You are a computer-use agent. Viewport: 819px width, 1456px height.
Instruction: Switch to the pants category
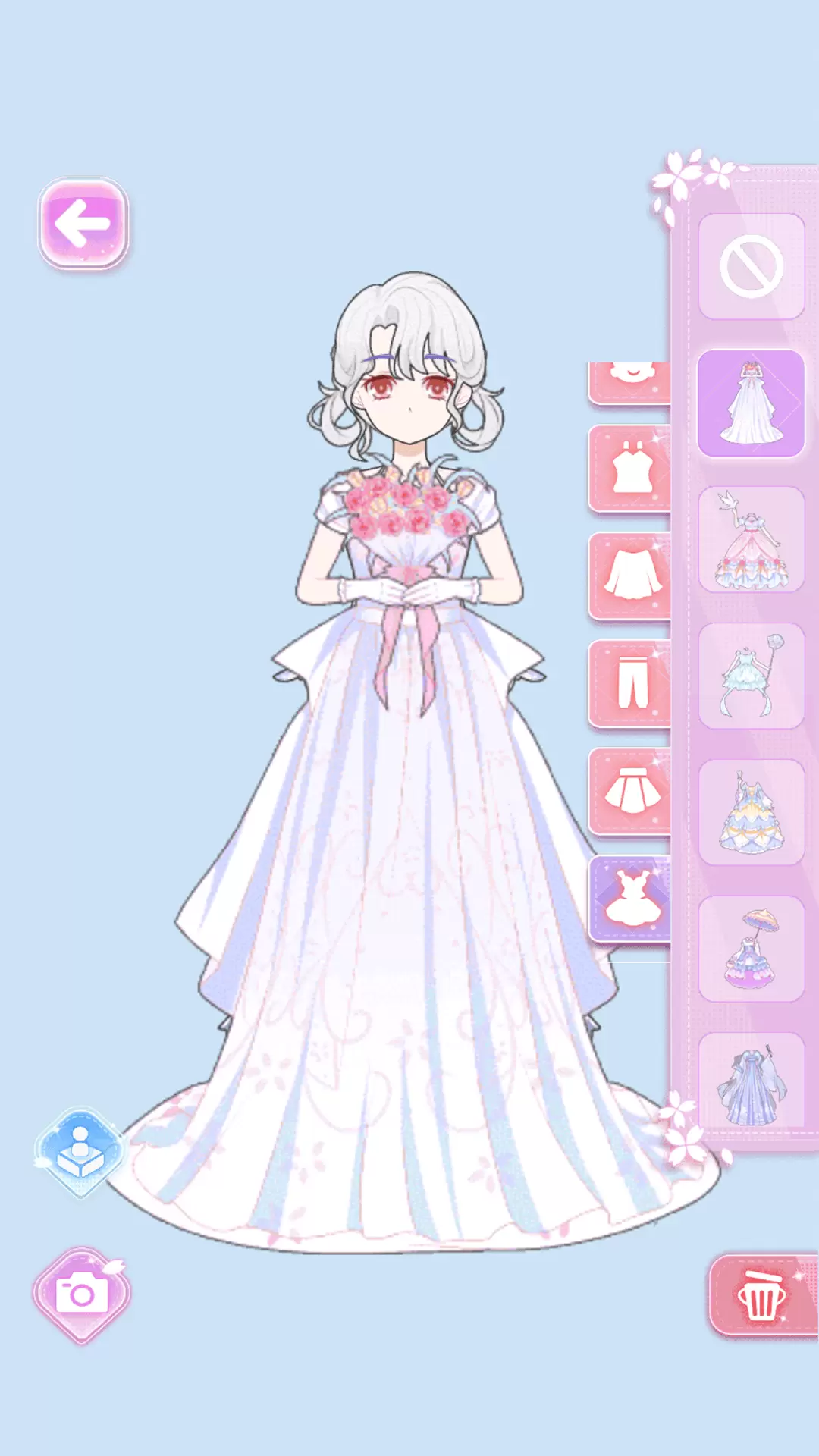coord(630,684)
